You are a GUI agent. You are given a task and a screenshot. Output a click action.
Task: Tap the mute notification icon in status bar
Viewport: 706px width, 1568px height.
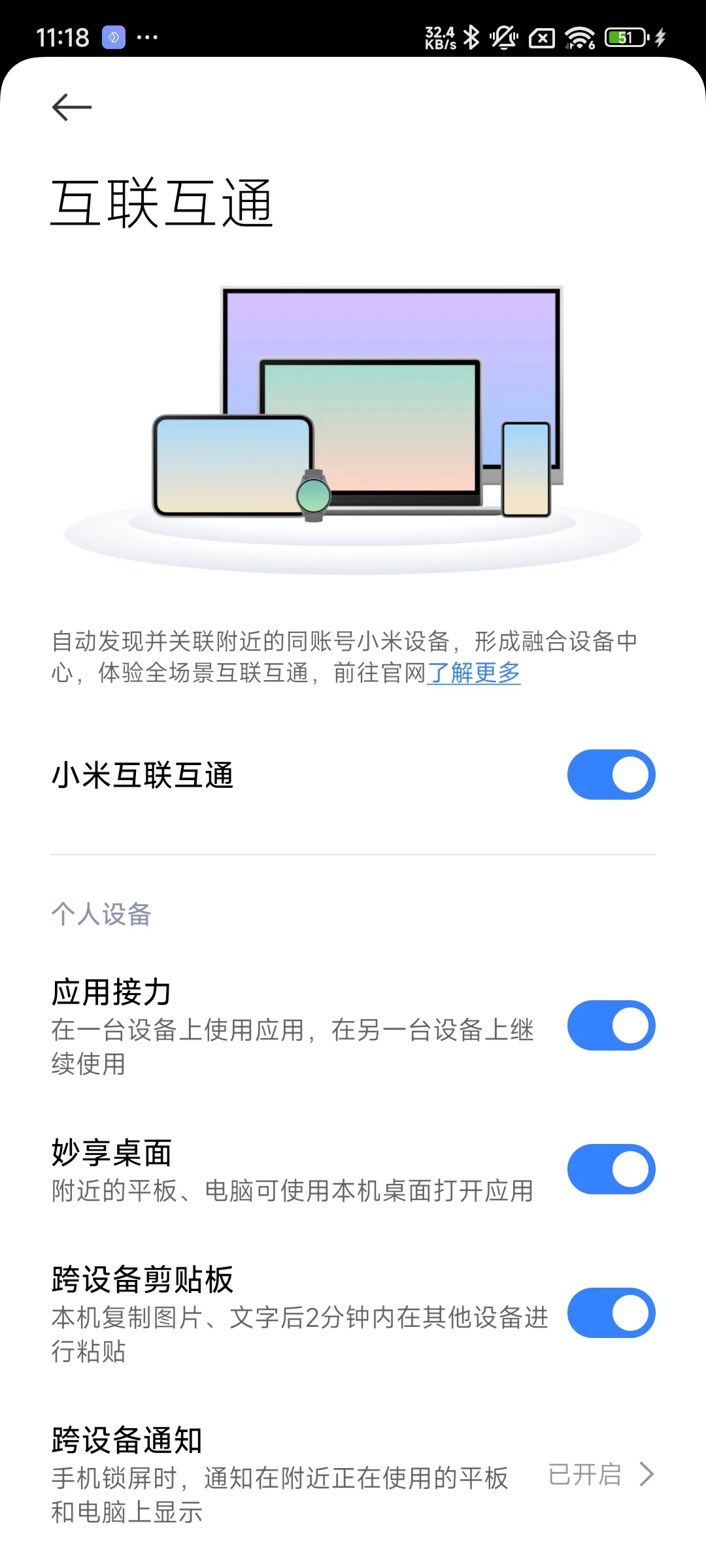502,37
